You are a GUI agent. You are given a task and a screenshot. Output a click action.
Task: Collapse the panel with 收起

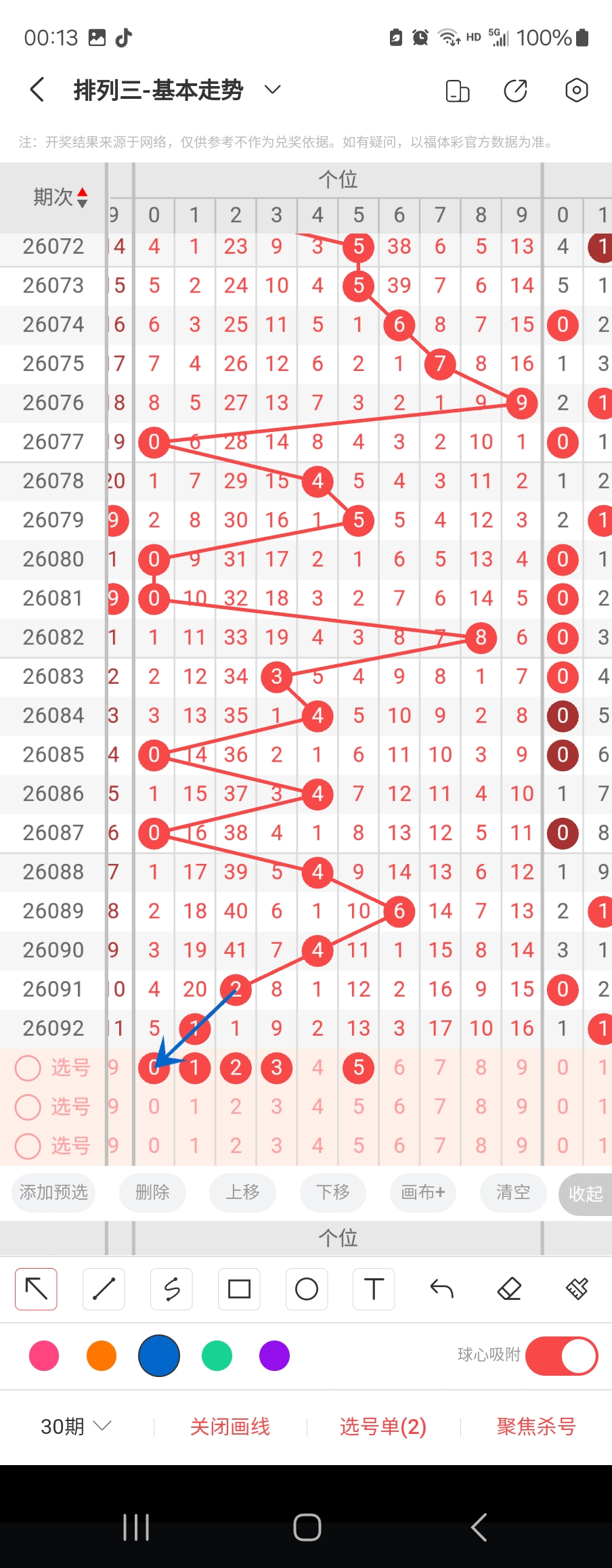(586, 1194)
